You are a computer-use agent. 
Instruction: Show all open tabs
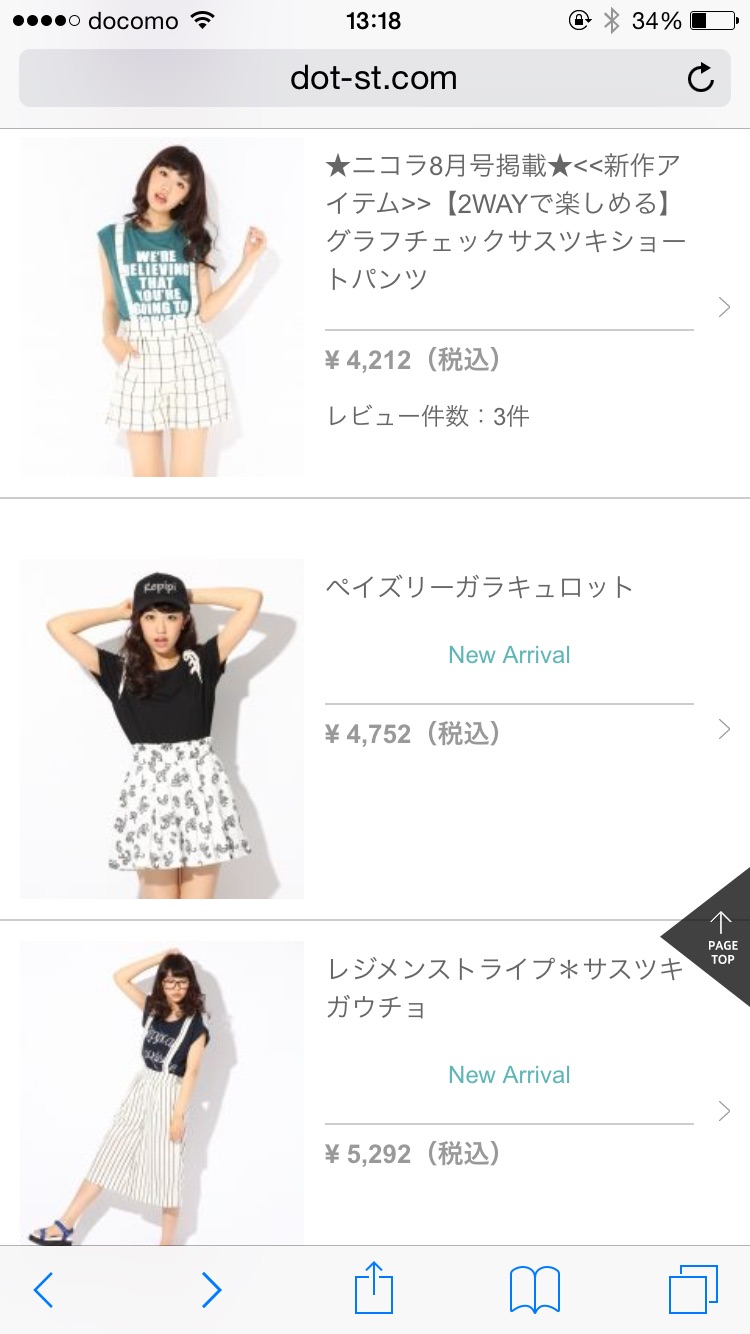tap(692, 1290)
